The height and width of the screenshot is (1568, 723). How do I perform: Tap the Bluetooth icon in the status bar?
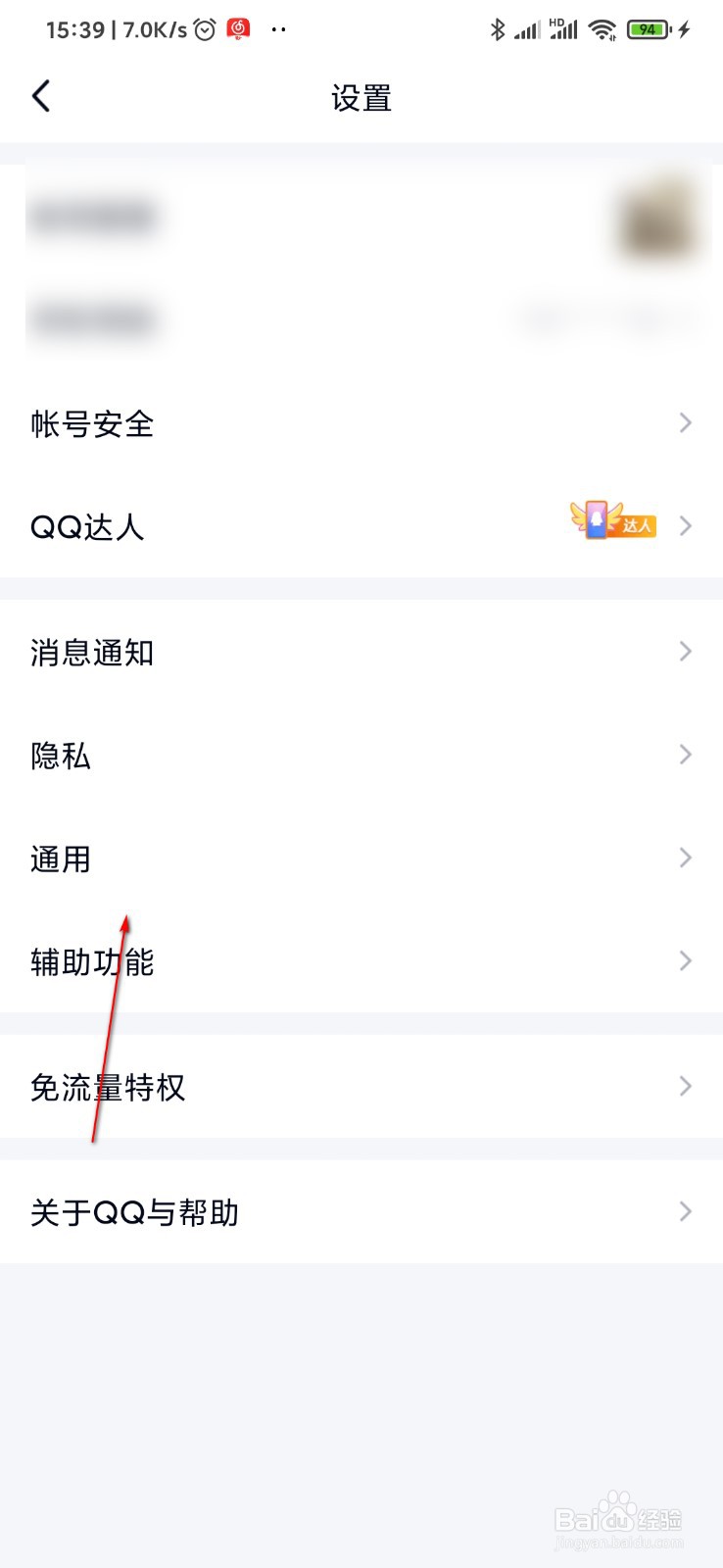498,29
